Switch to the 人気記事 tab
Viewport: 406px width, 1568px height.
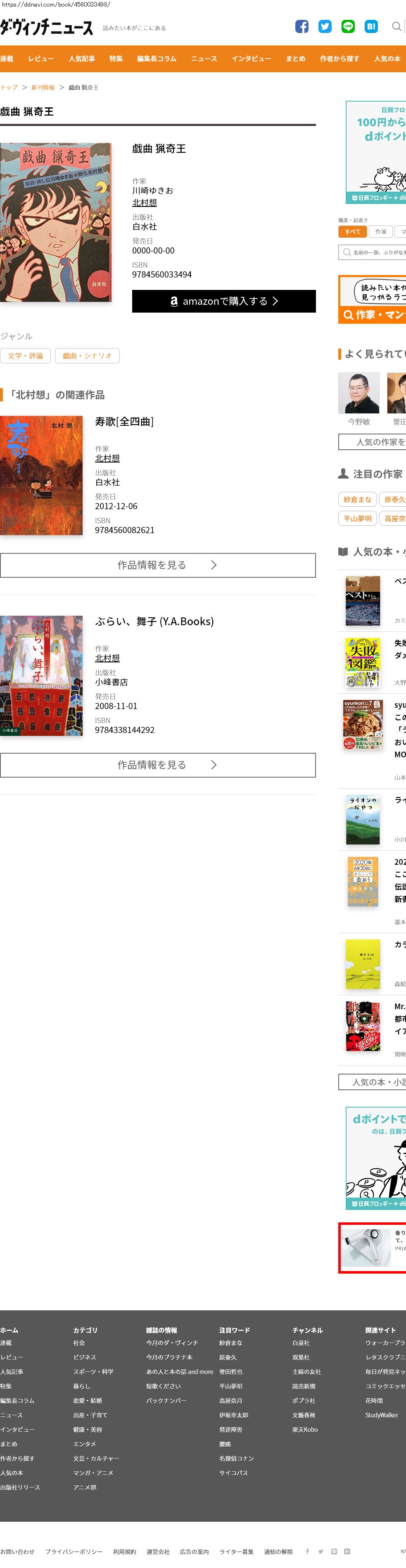81,59
